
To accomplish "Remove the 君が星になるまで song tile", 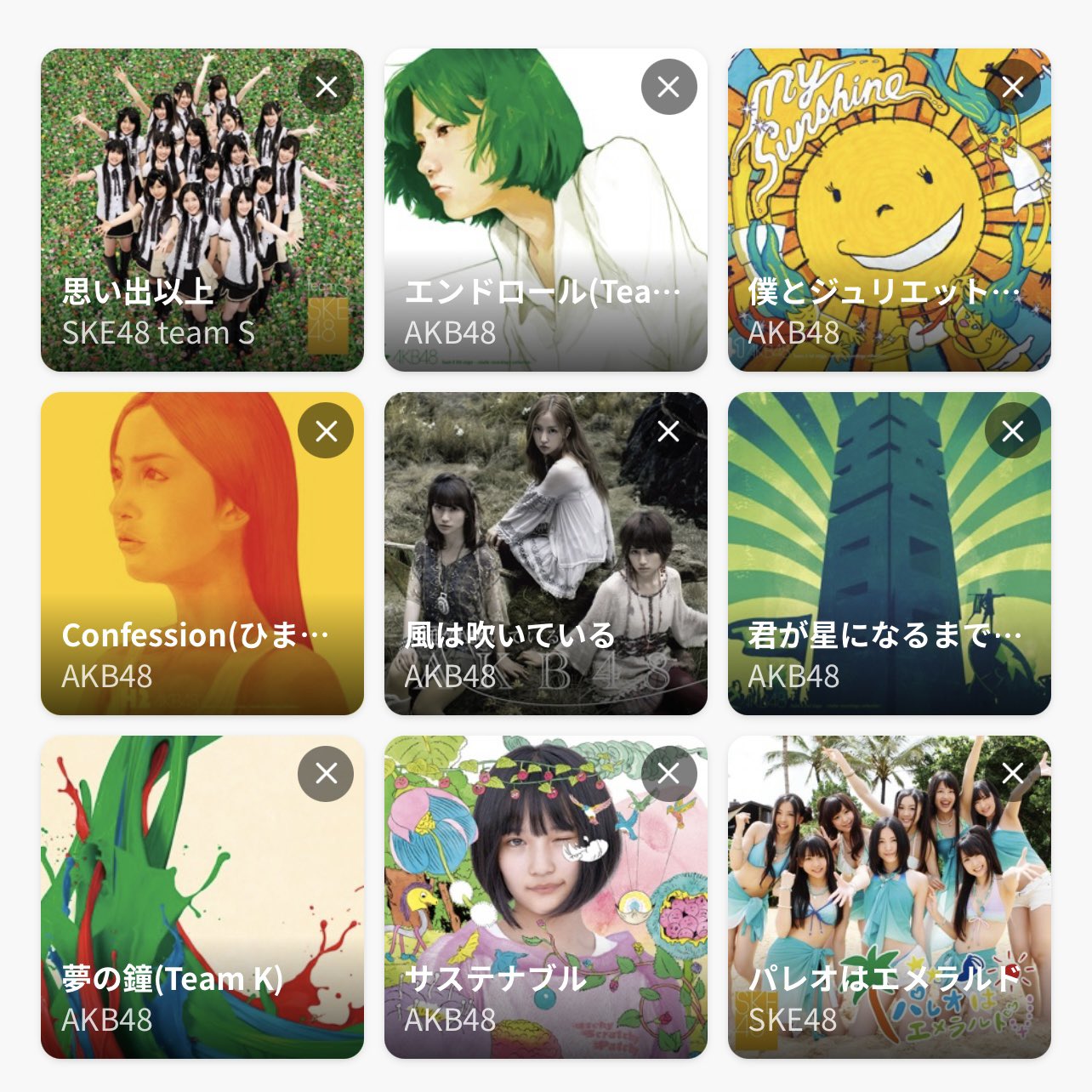I will (1013, 431).
